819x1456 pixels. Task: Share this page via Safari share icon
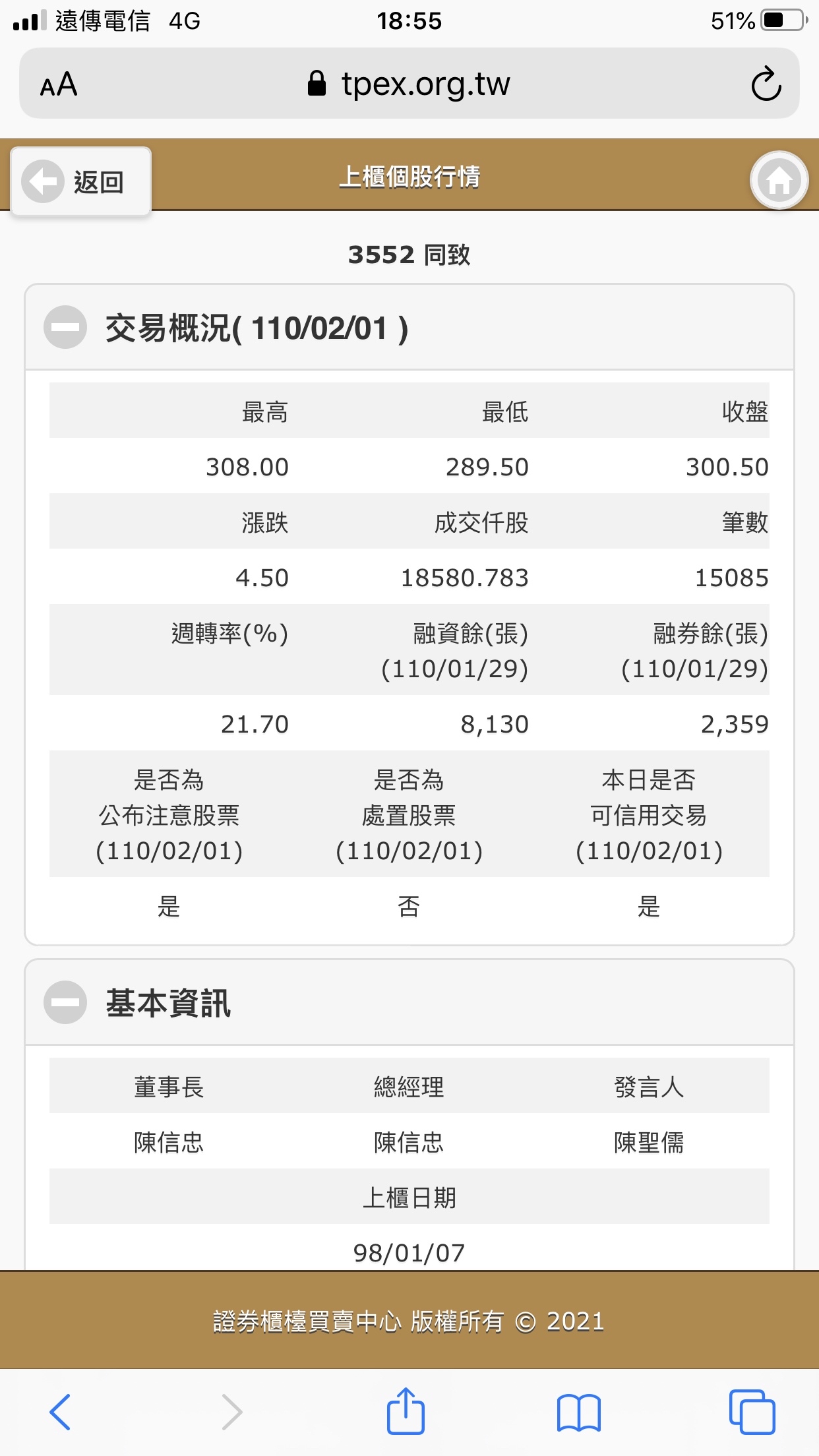tap(406, 1412)
